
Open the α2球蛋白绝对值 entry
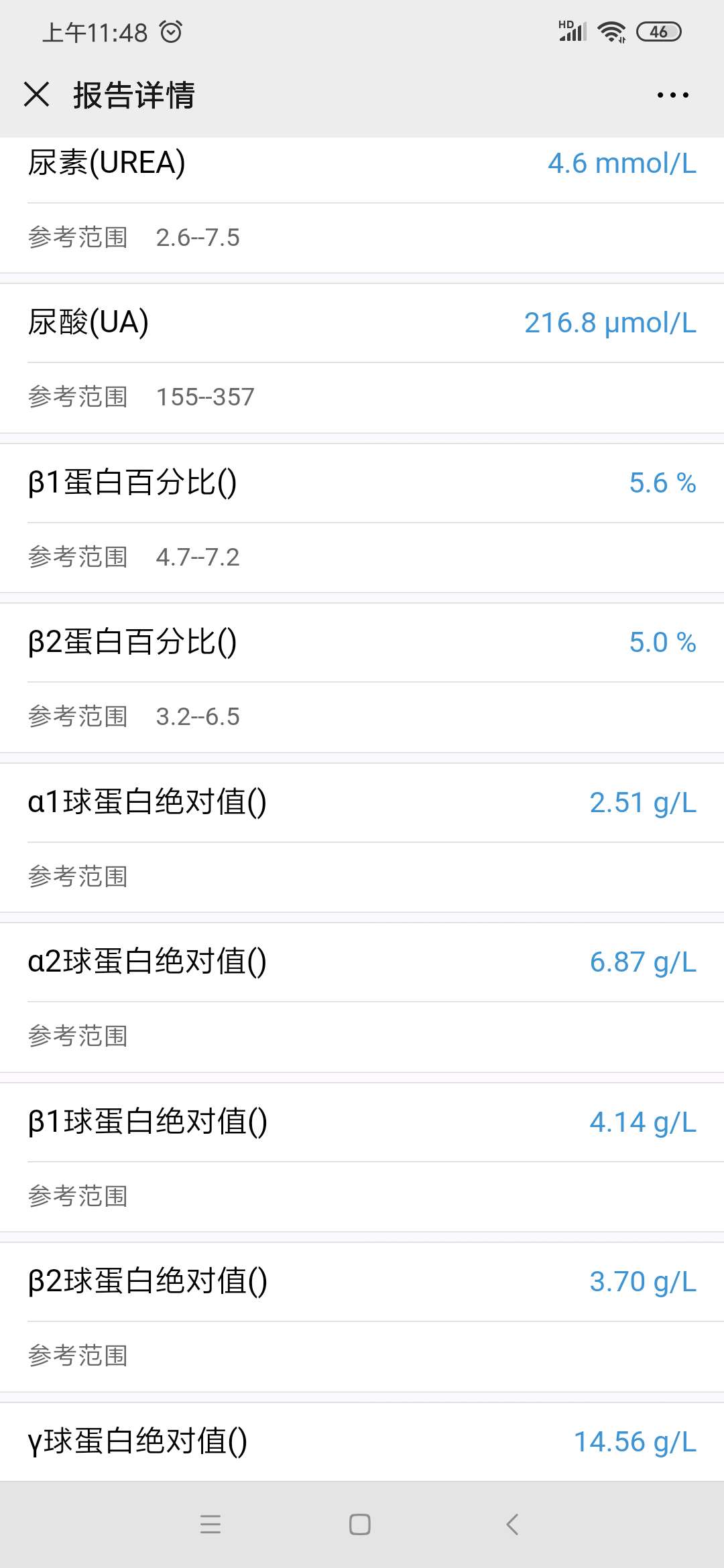(x=362, y=962)
